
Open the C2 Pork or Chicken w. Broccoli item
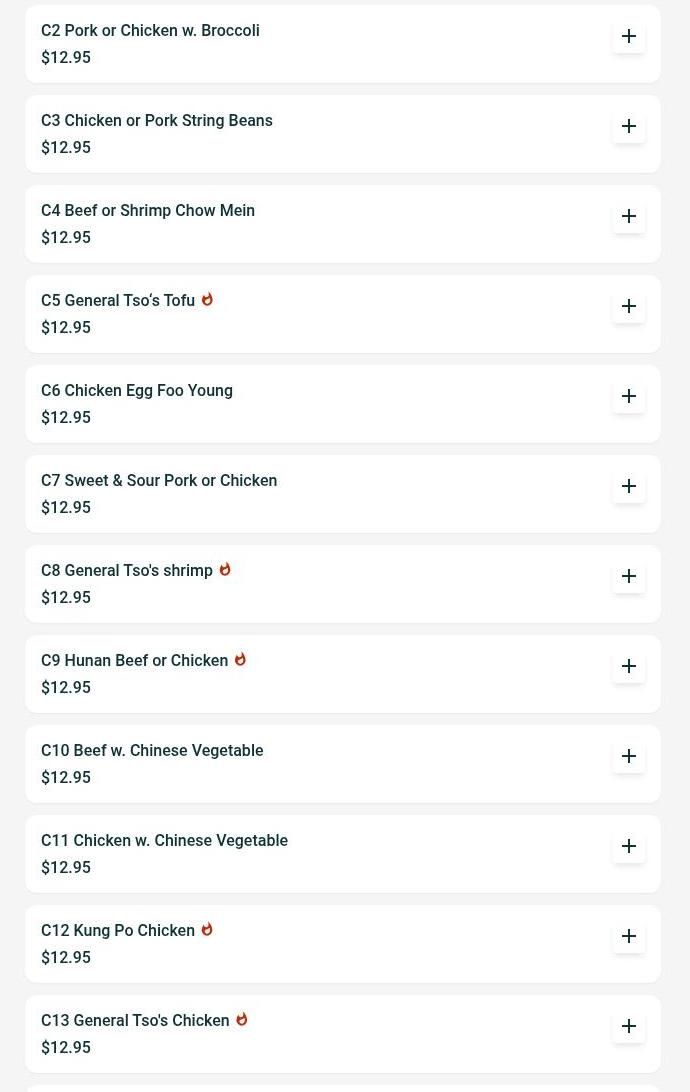(150, 31)
